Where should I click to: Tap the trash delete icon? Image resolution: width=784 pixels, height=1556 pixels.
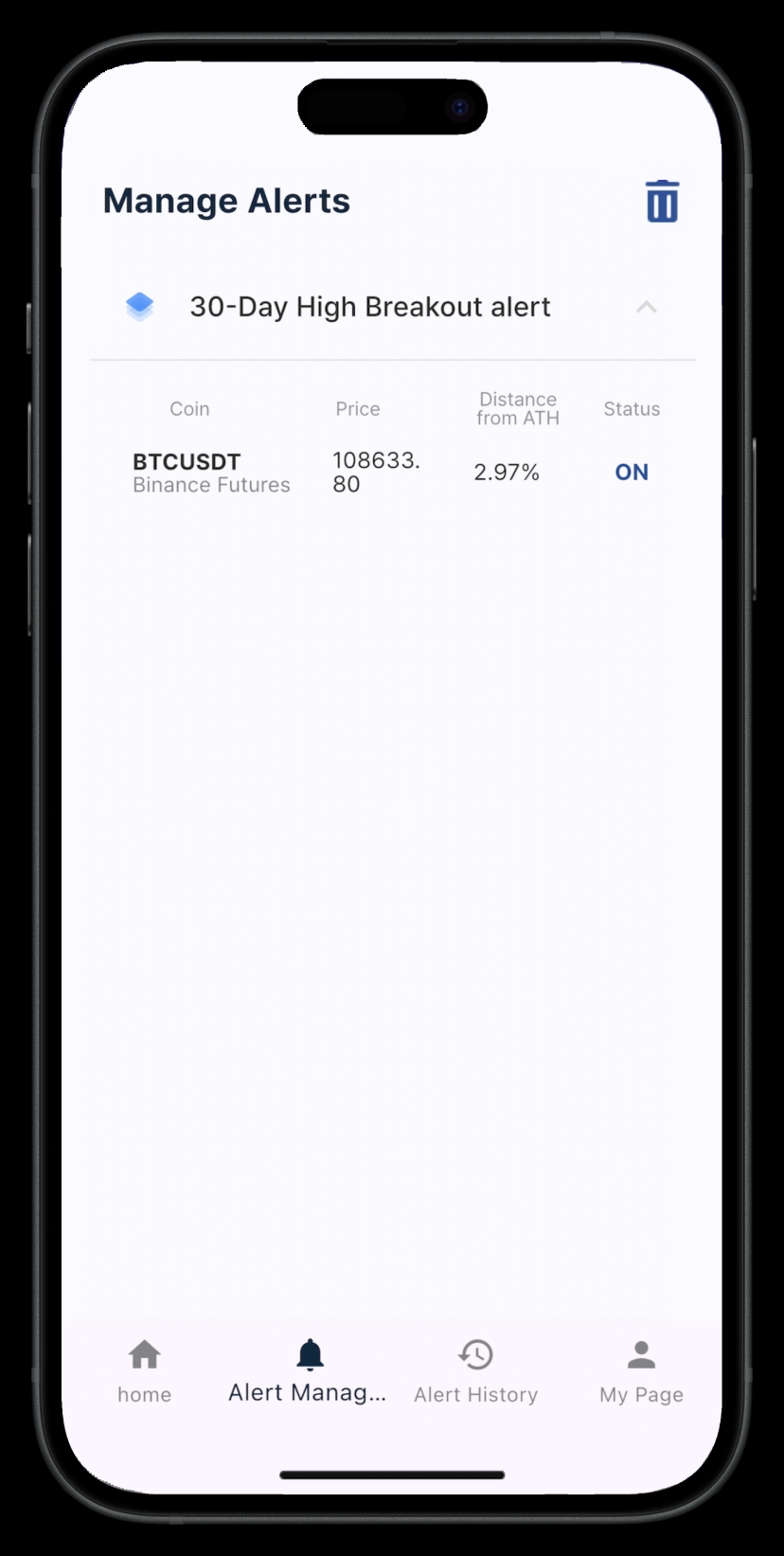pos(662,201)
